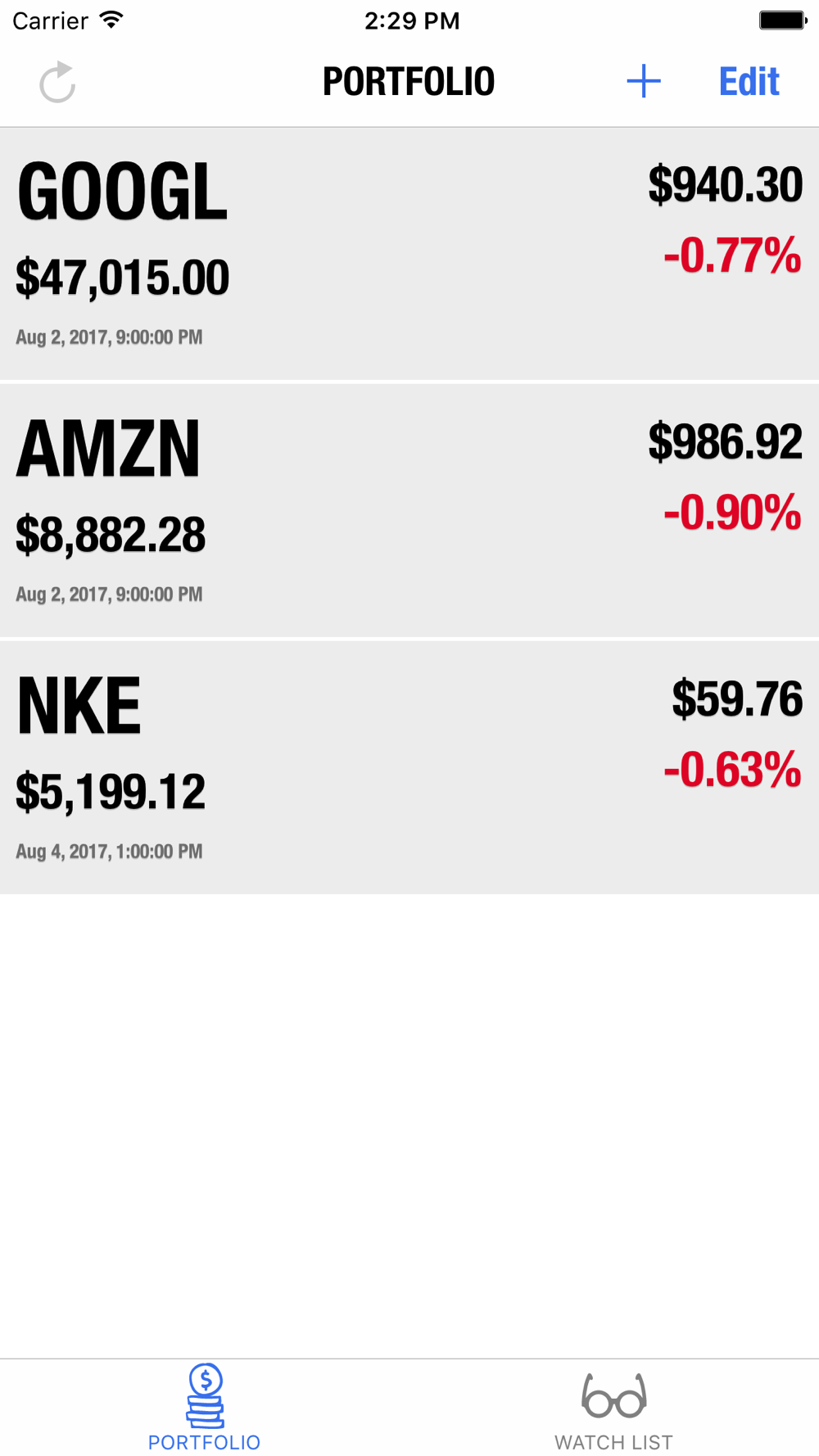Image resolution: width=819 pixels, height=1456 pixels.
Task: Add a new stock with plus icon
Action: [x=644, y=81]
